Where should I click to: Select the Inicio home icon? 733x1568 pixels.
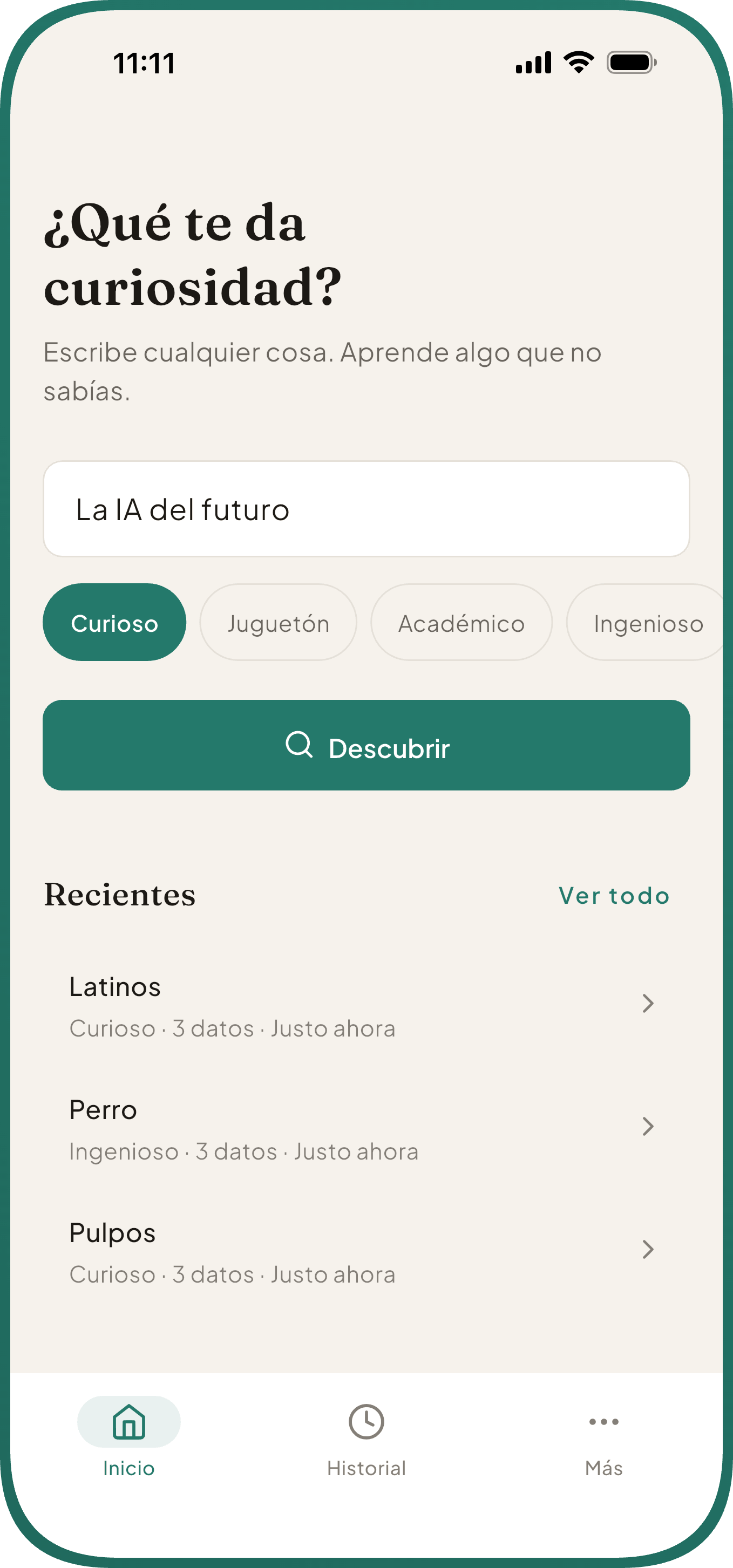(x=127, y=1421)
